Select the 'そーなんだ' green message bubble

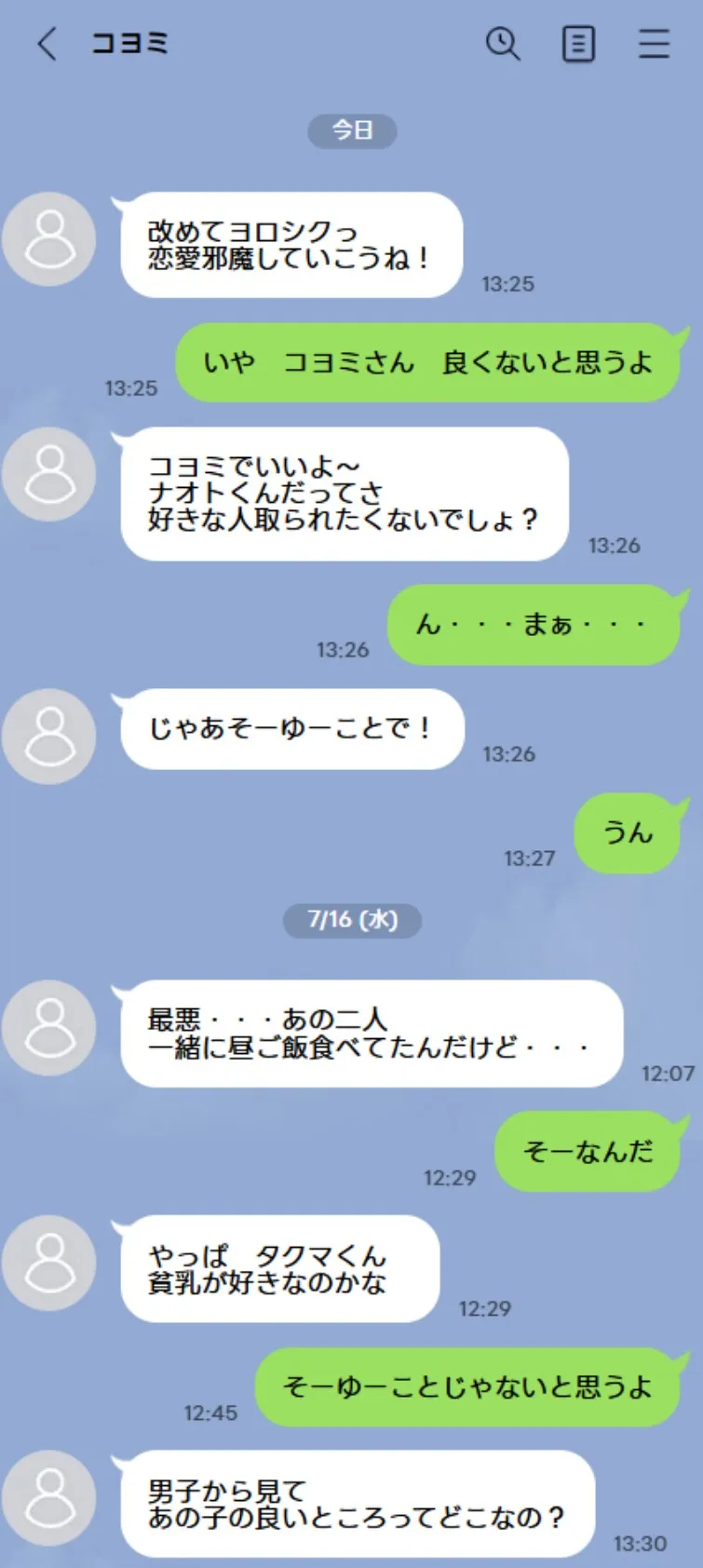tap(588, 1153)
